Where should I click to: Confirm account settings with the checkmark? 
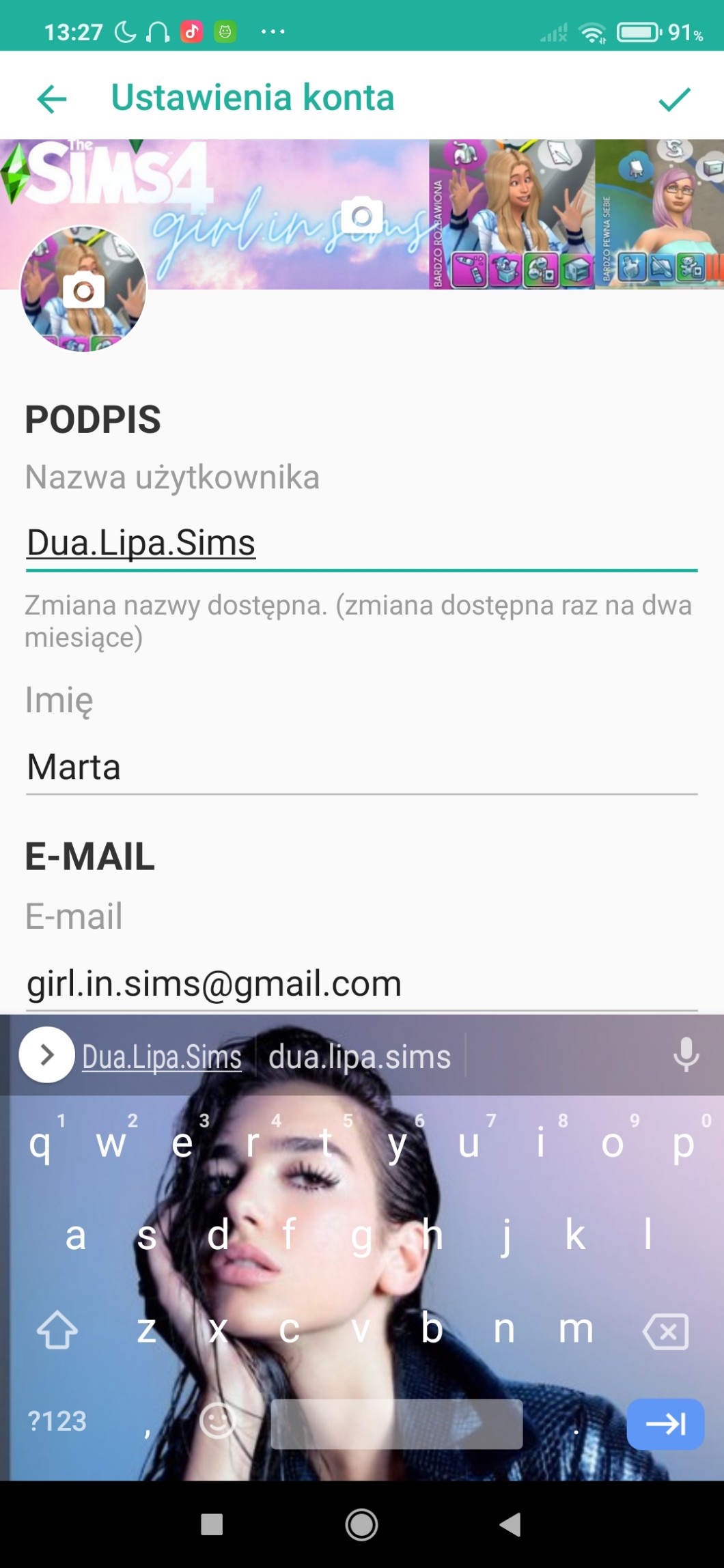pos(674,99)
